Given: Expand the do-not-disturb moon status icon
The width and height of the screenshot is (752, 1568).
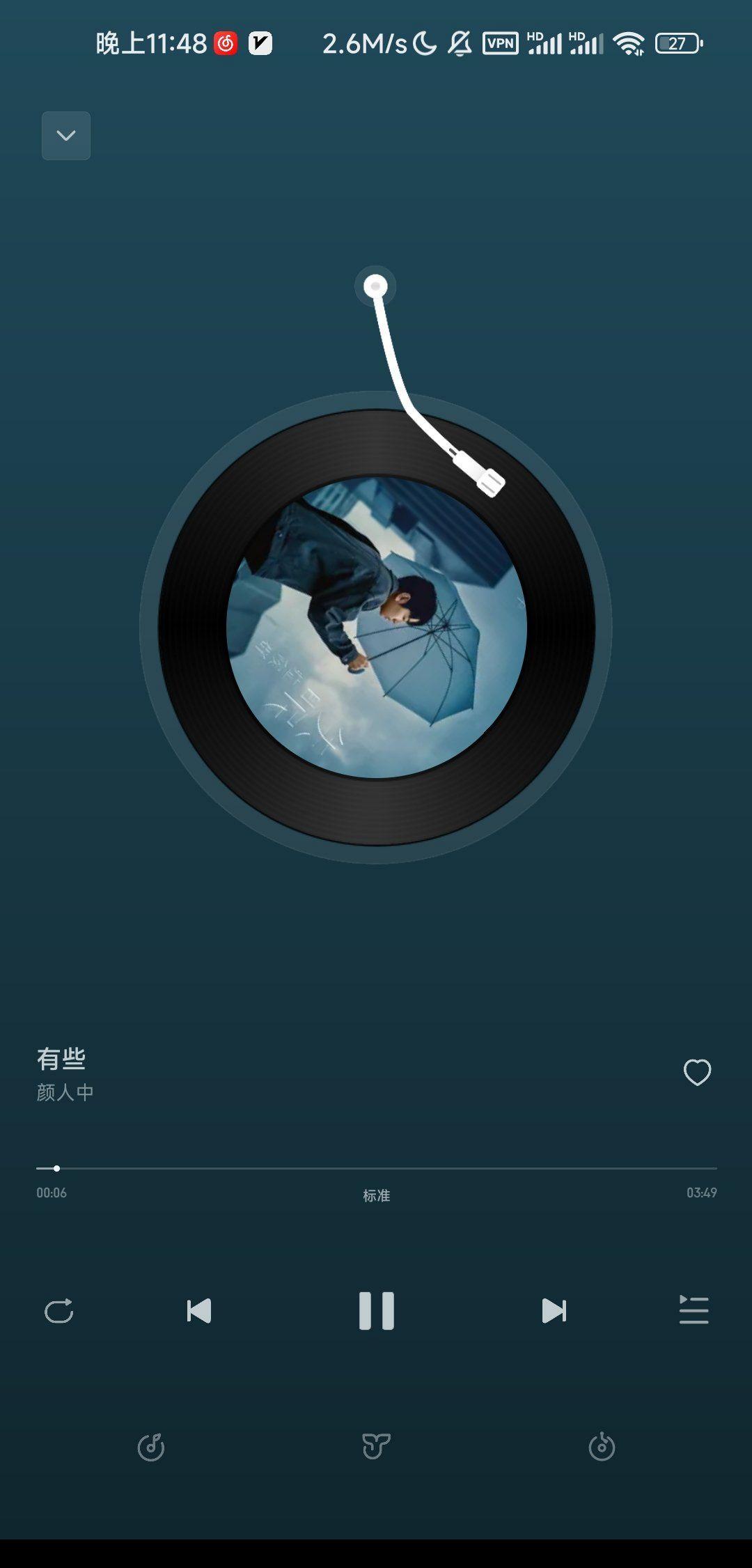Looking at the screenshot, I should click(x=423, y=43).
